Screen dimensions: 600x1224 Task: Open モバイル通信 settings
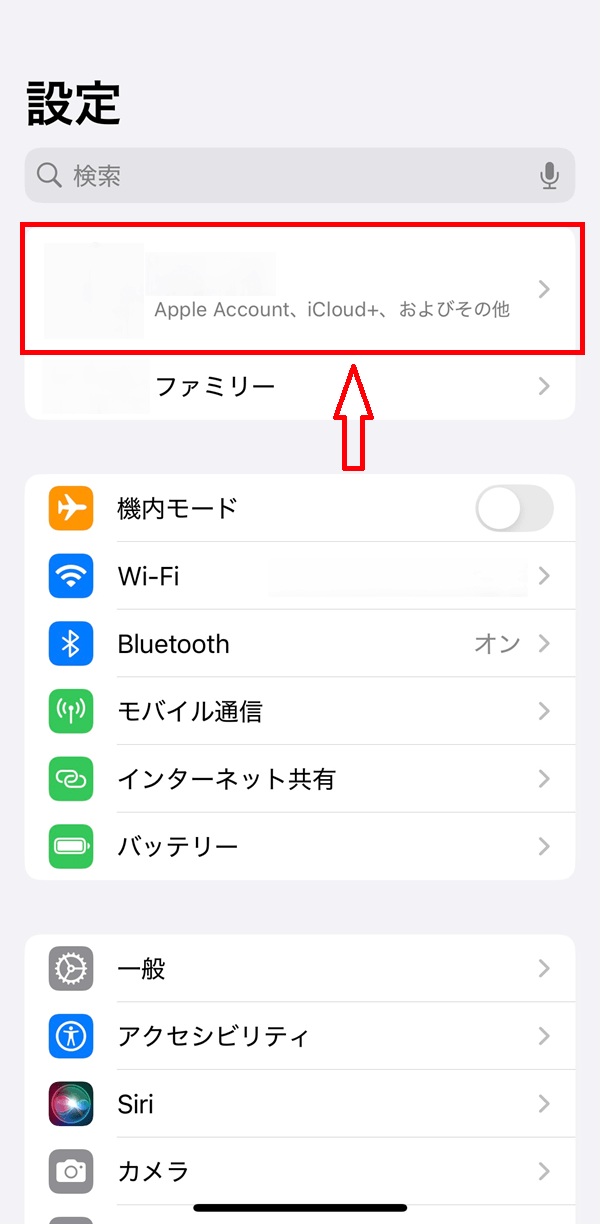coord(300,711)
